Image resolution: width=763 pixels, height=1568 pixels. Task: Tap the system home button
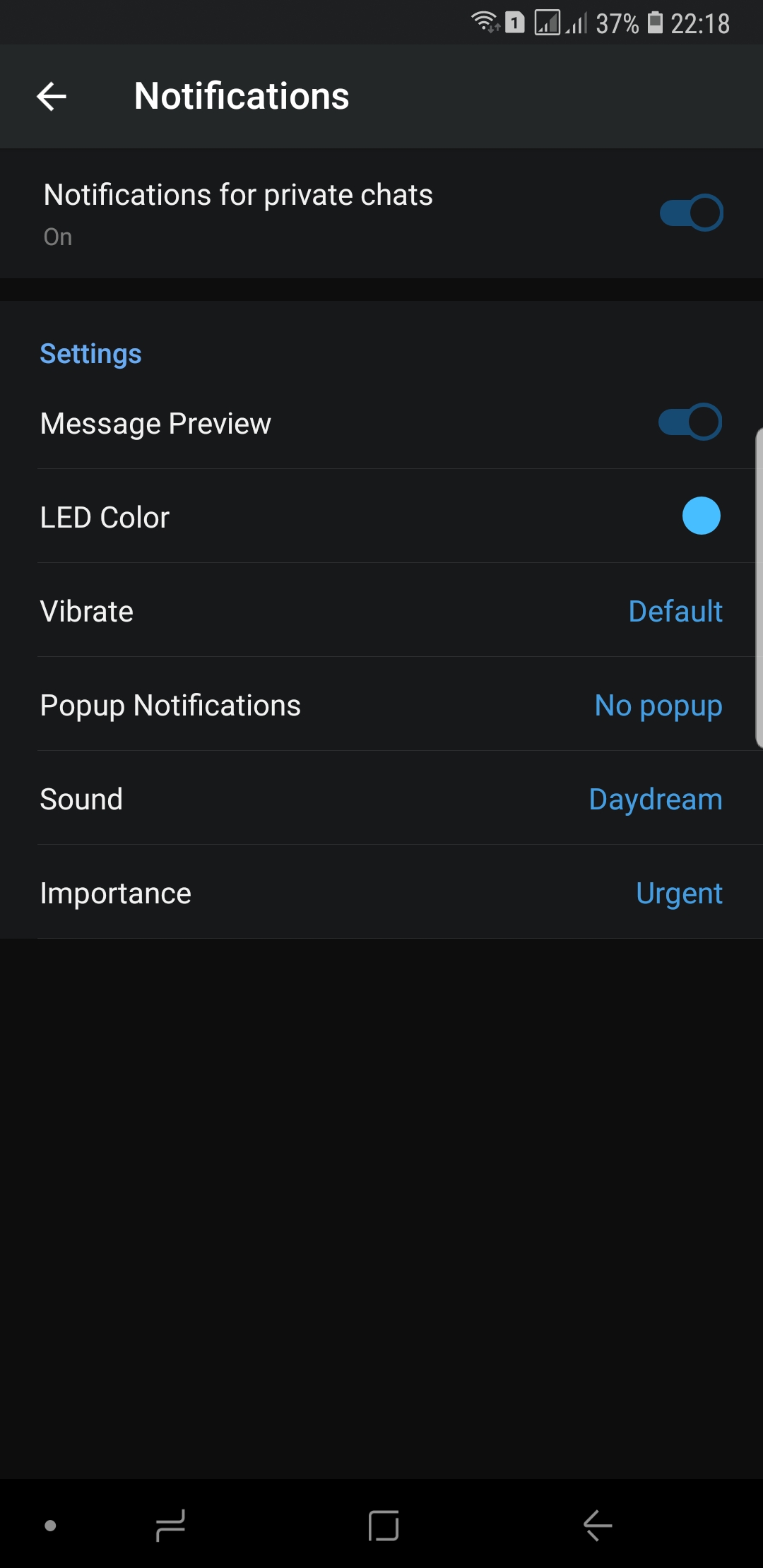tap(384, 1526)
